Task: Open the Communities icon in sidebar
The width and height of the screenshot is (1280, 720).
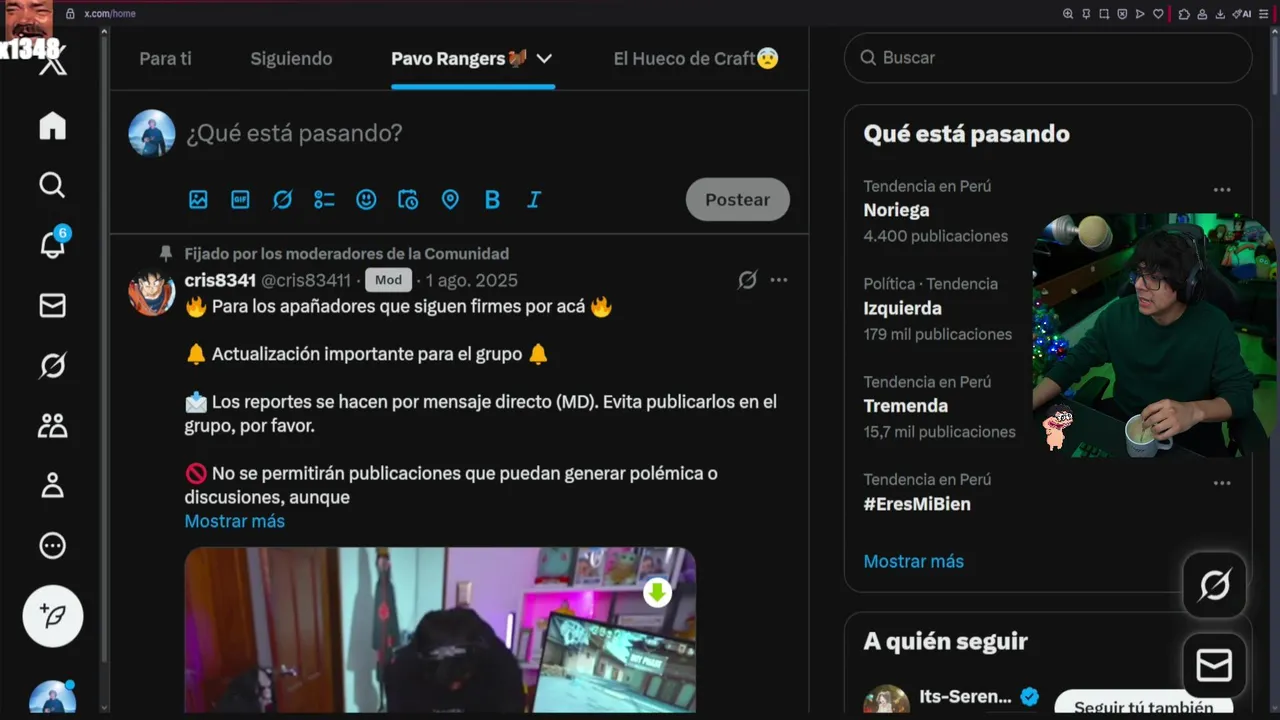Action: tap(52, 426)
